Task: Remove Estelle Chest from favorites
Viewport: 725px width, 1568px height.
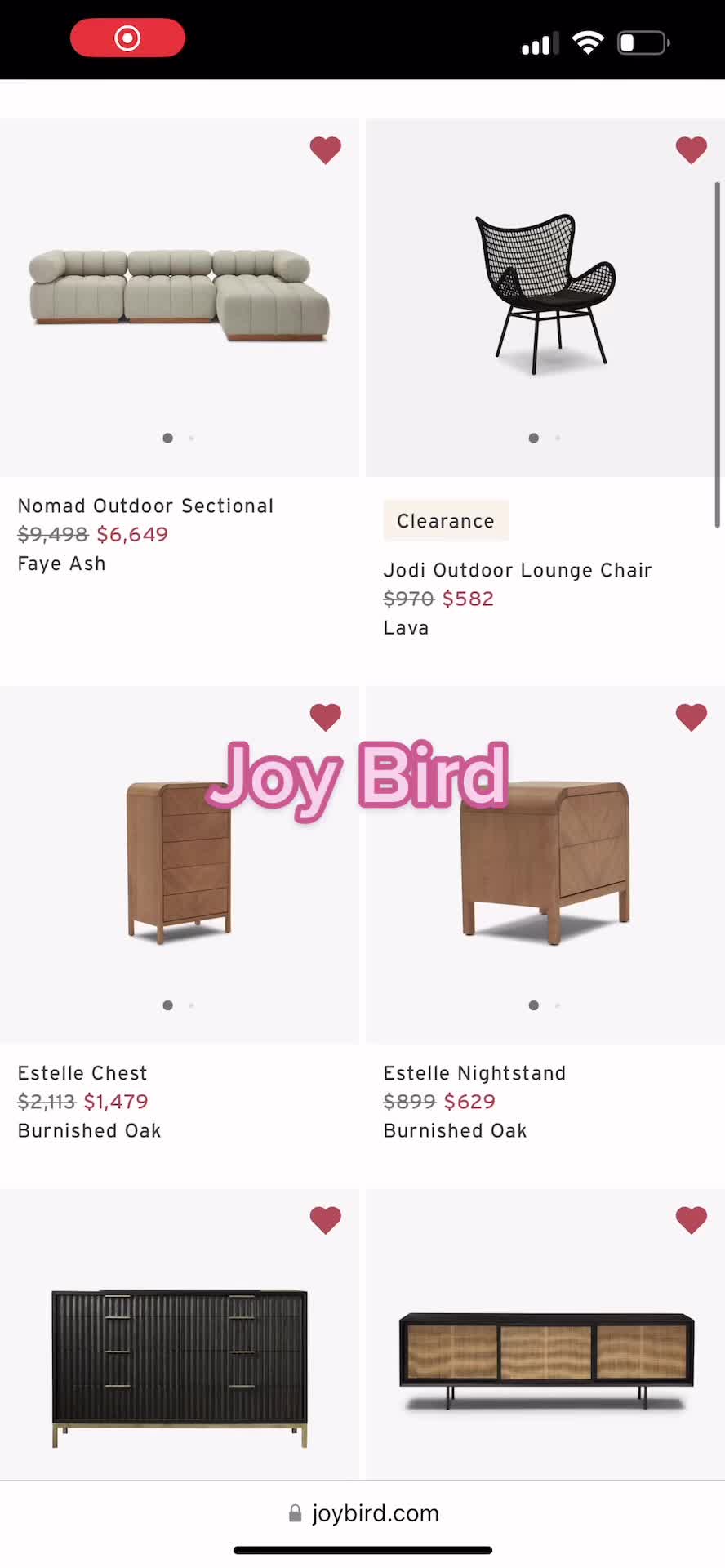Action: tap(325, 718)
